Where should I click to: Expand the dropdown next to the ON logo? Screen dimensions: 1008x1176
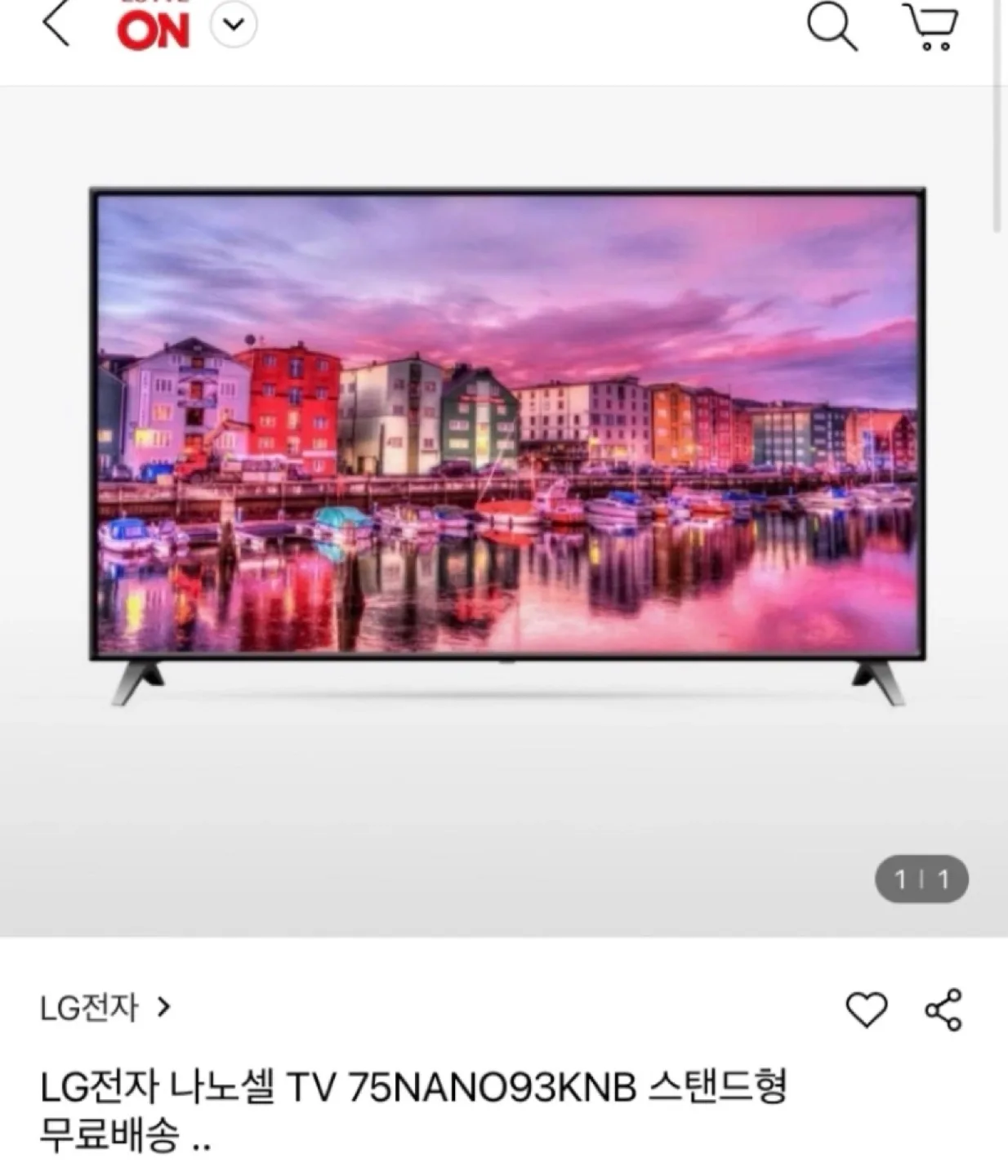pyautogui.click(x=234, y=24)
